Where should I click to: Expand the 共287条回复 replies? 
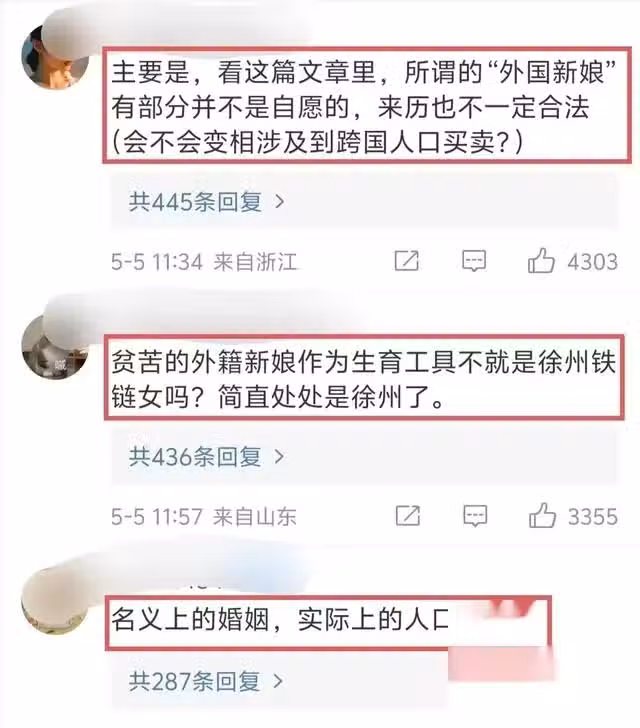click(x=207, y=682)
